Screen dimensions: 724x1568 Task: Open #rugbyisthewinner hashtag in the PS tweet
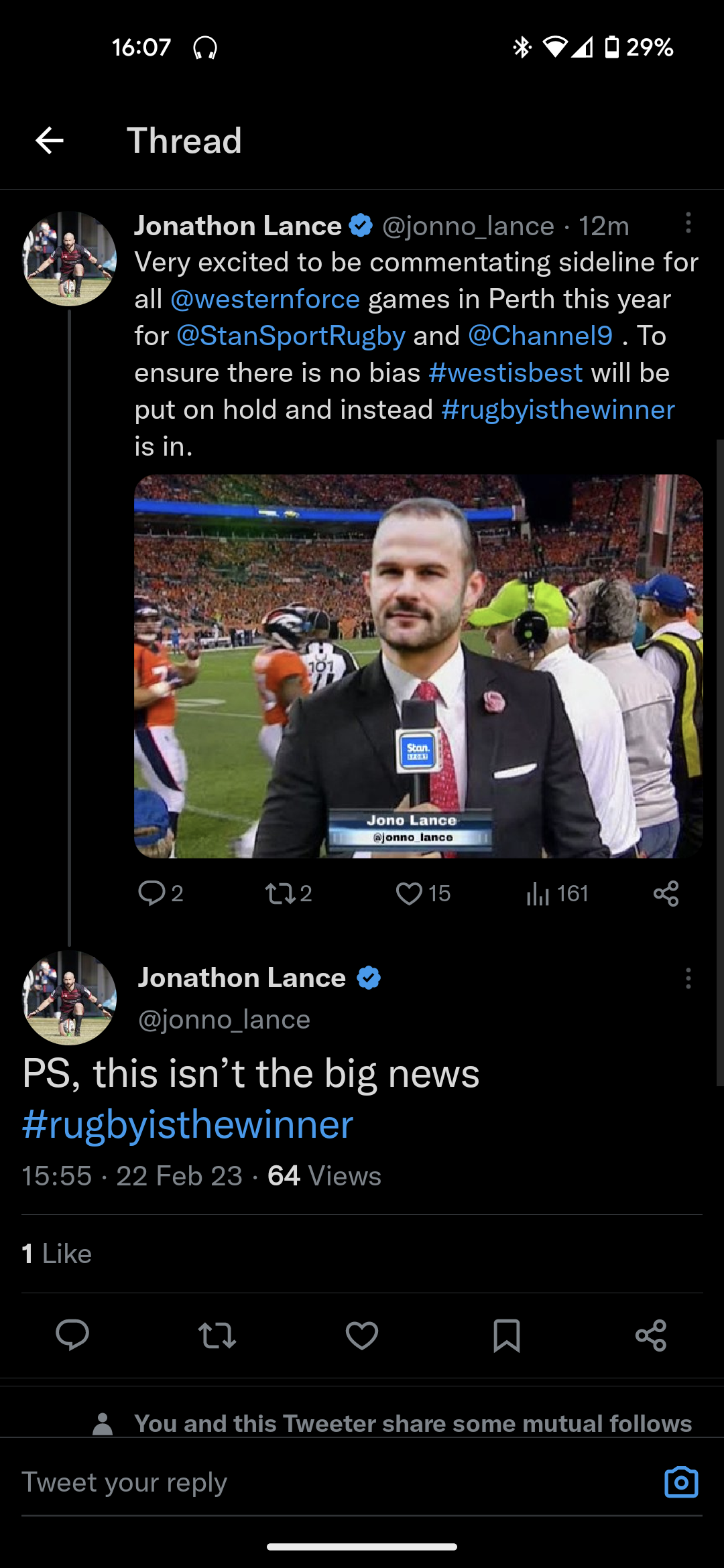pos(188,1125)
